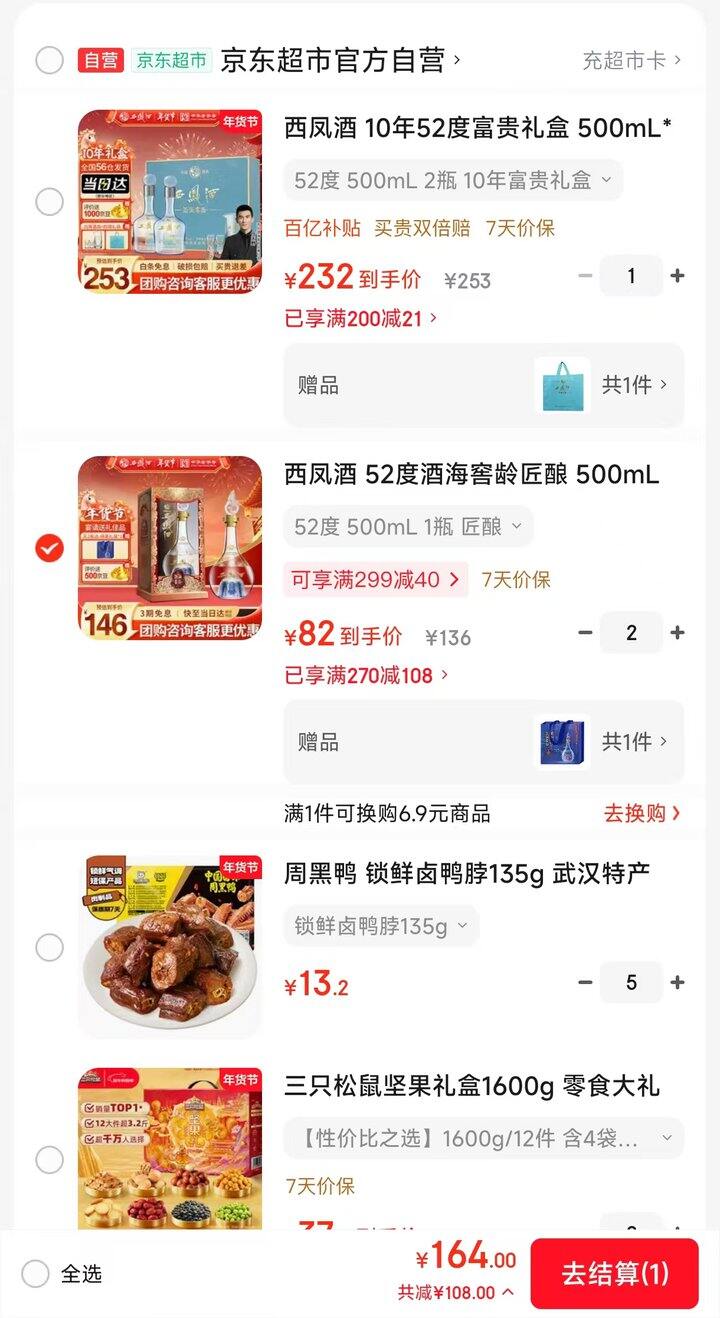Image resolution: width=720 pixels, height=1318 pixels.
Task: Tap the 去结算(1) checkout button
Action: click(x=614, y=1274)
